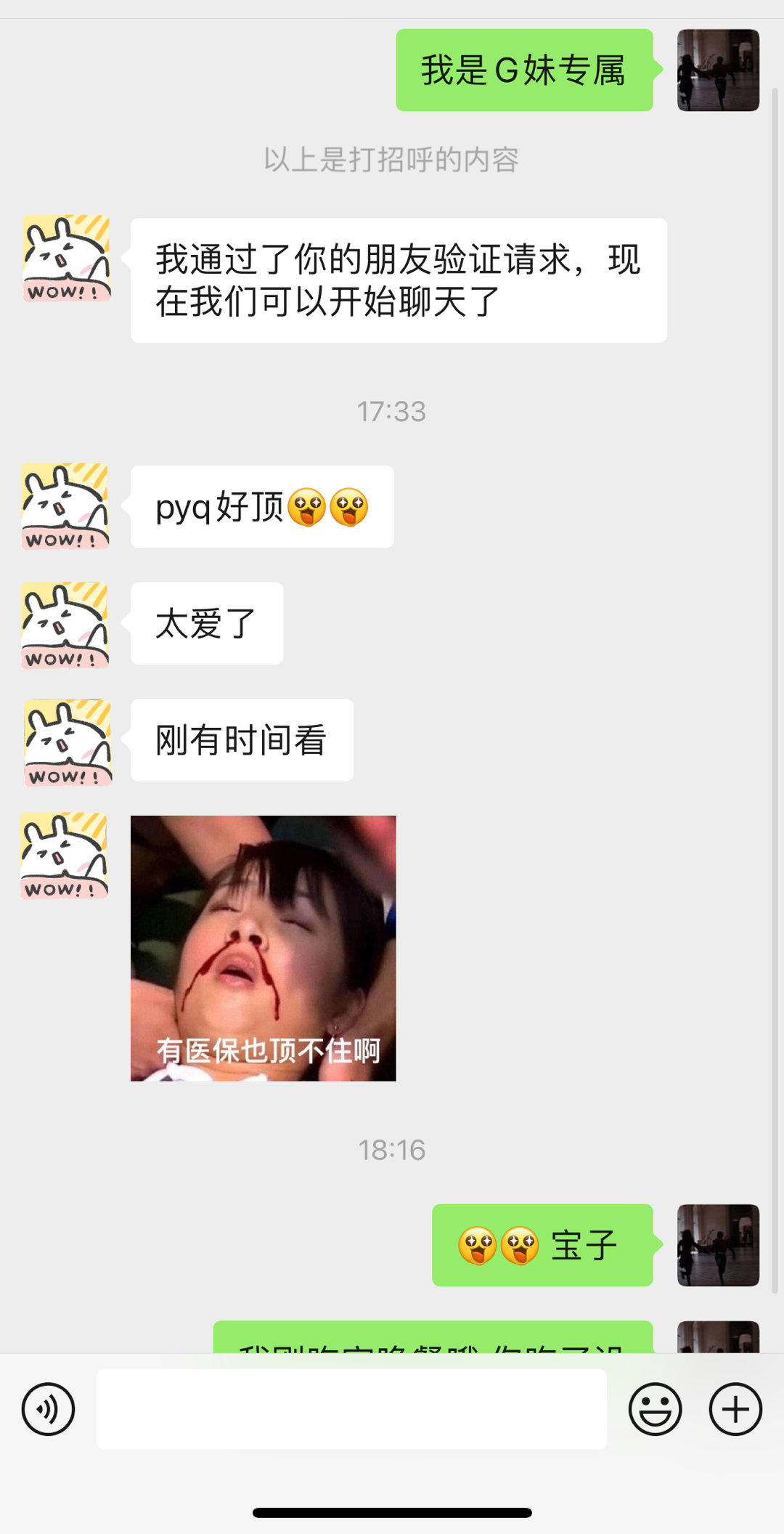784x1534 pixels.
Task: Switch to voice message input
Action: click(48, 1409)
